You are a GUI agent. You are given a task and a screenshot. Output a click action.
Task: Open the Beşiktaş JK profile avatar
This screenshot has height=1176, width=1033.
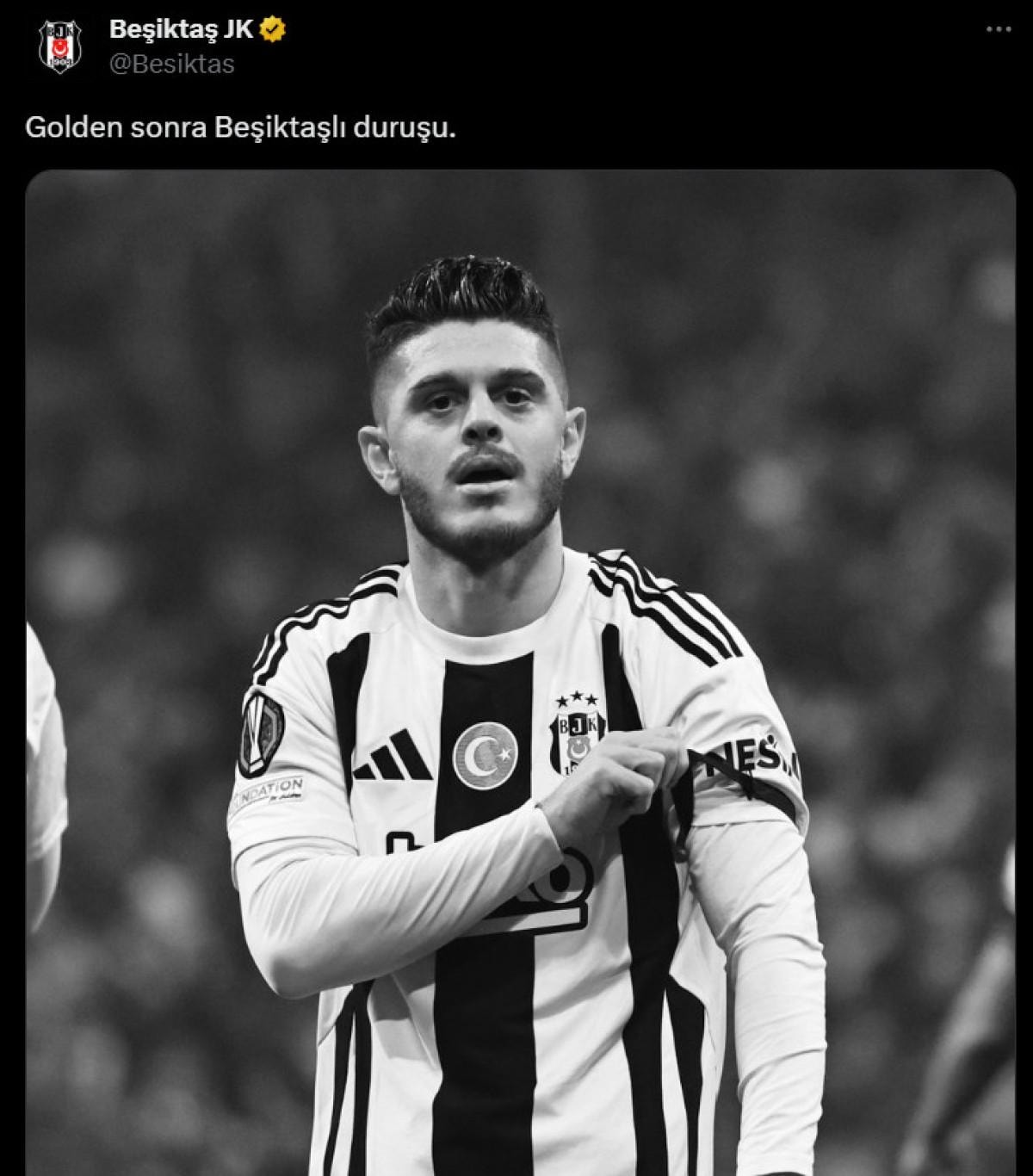pyautogui.click(x=59, y=46)
